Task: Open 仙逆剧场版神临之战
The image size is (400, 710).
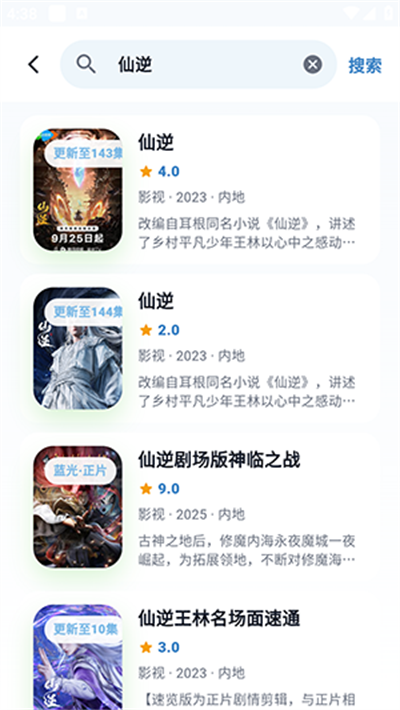Action: click(200, 506)
